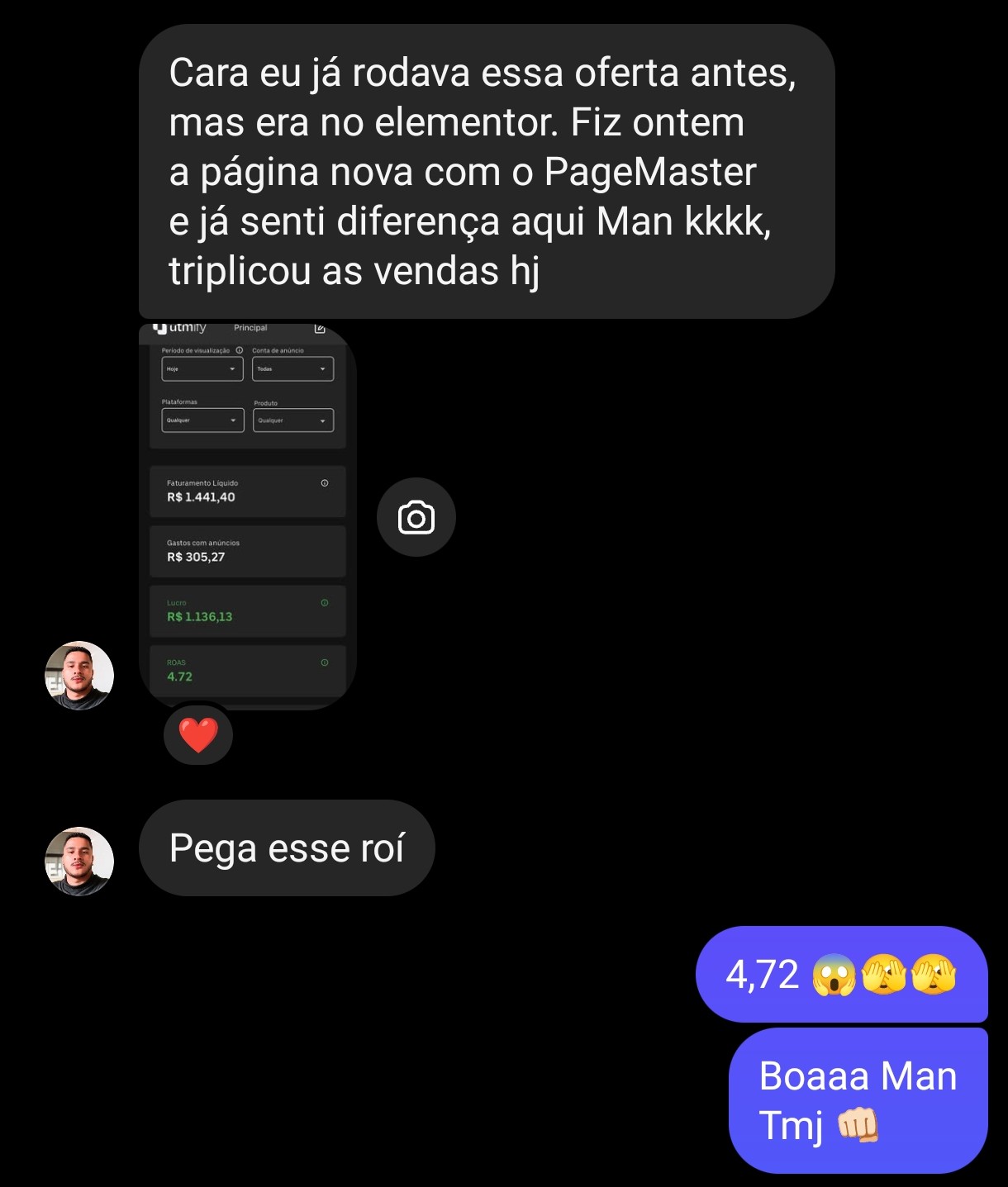View the heart reaction under the image
The width and height of the screenshot is (1008, 1187).
[x=198, y=734]
